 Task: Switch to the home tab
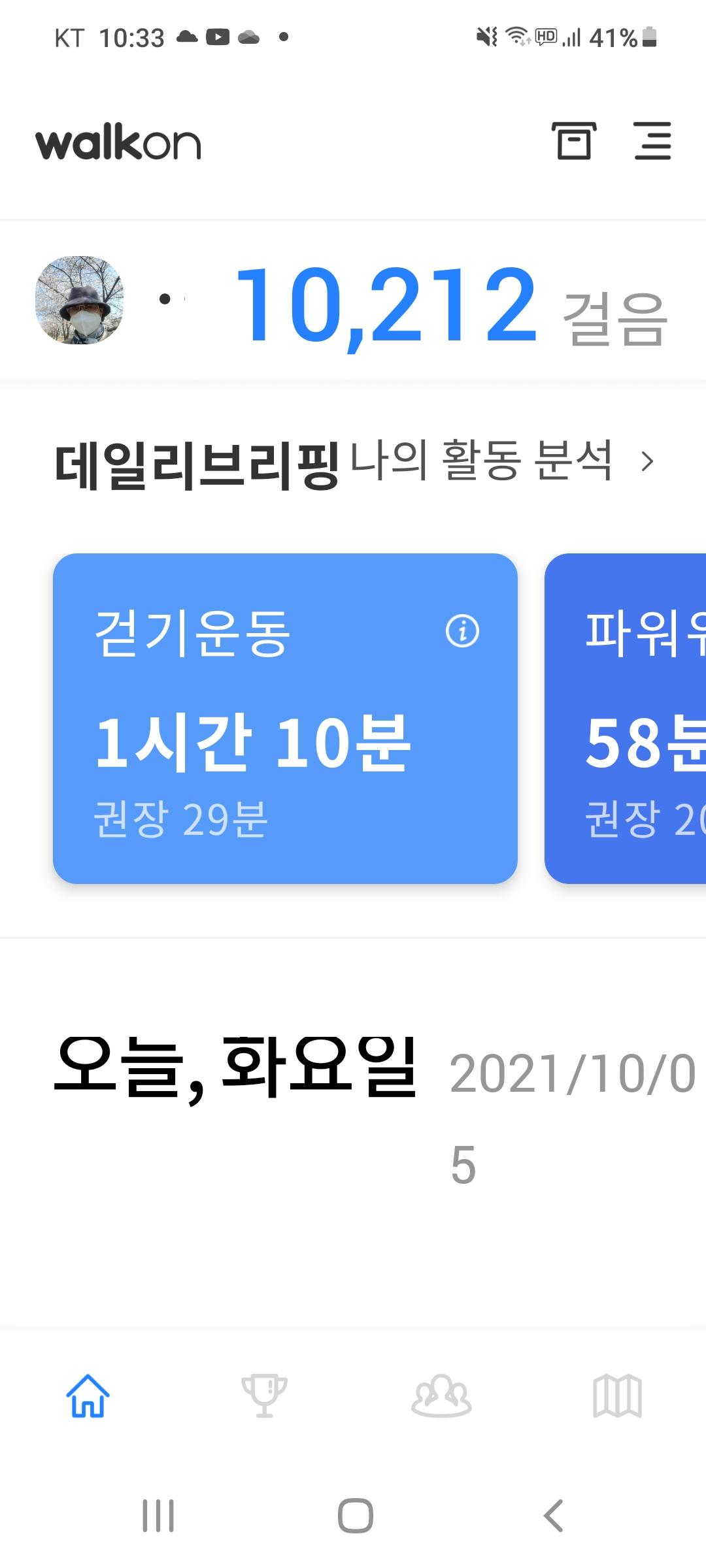pos(88,1396)
